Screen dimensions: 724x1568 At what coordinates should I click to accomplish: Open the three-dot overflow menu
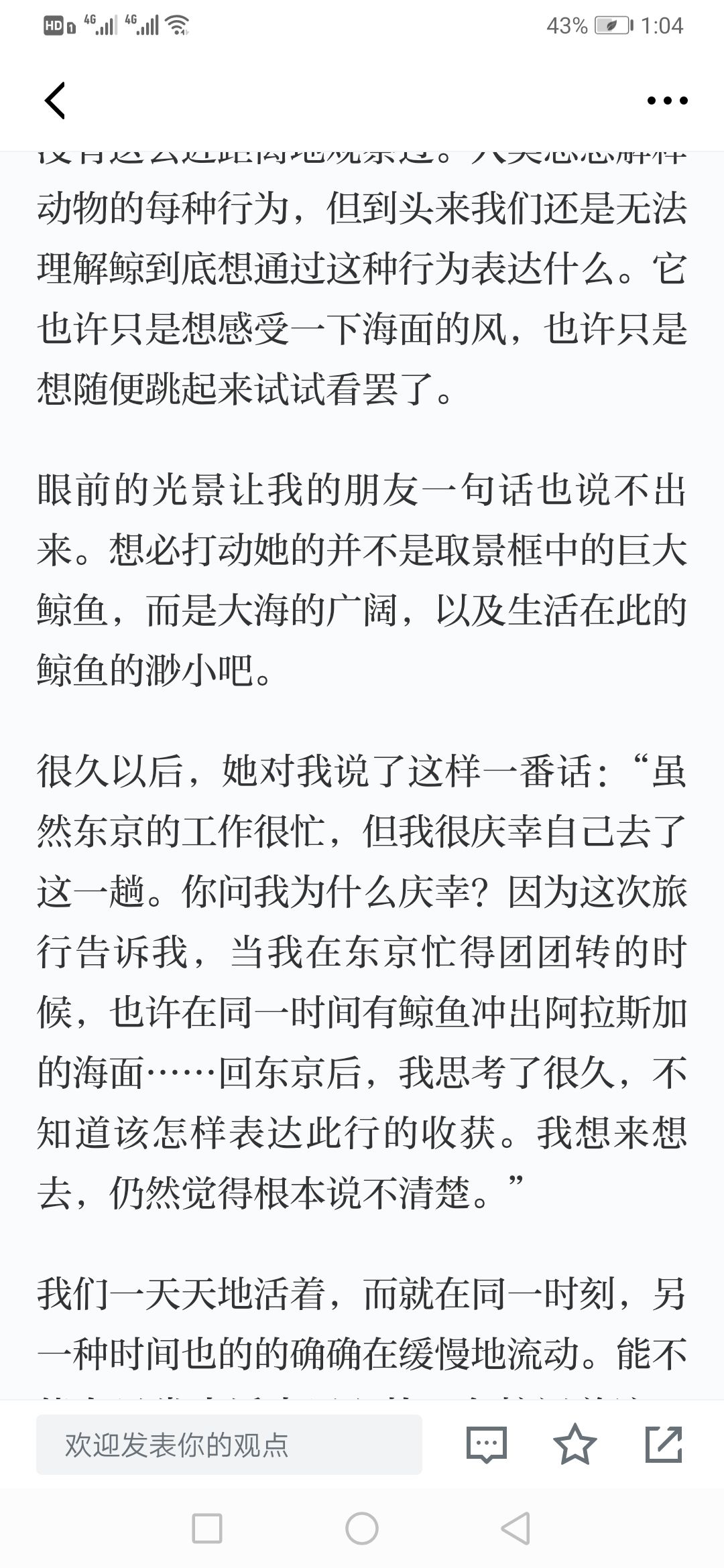[667, 101]
